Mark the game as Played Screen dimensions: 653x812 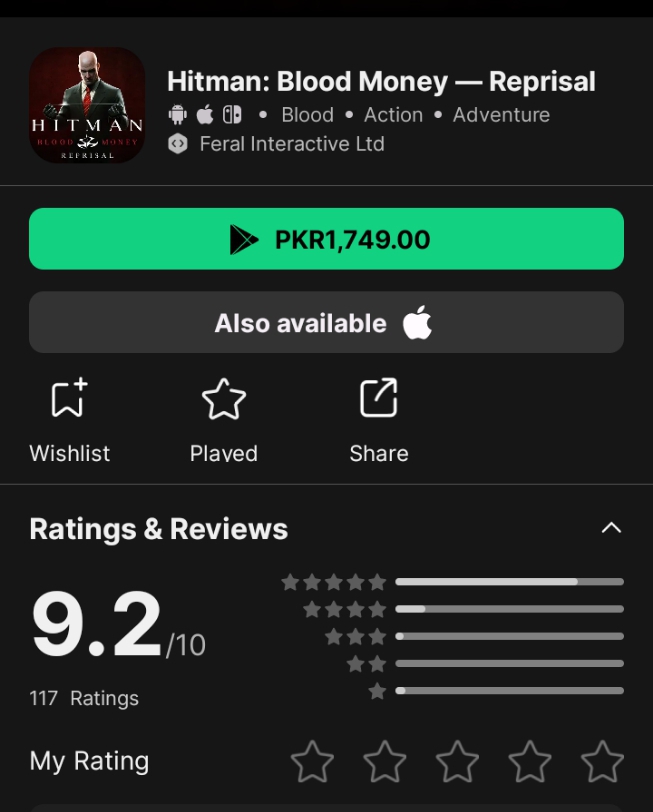[x=224, y=421]
